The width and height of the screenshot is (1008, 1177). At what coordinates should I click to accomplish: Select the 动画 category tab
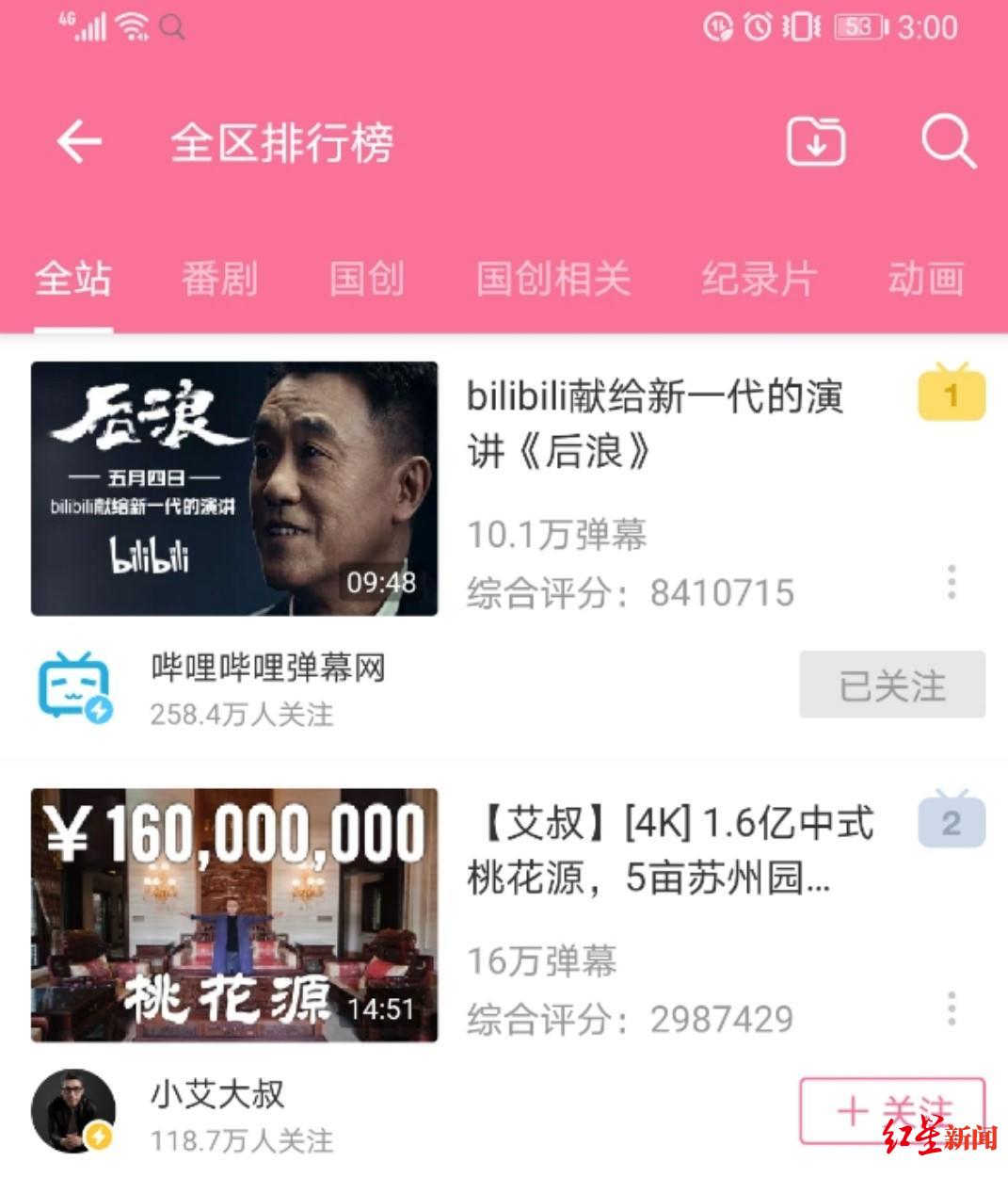coord(926,280)
